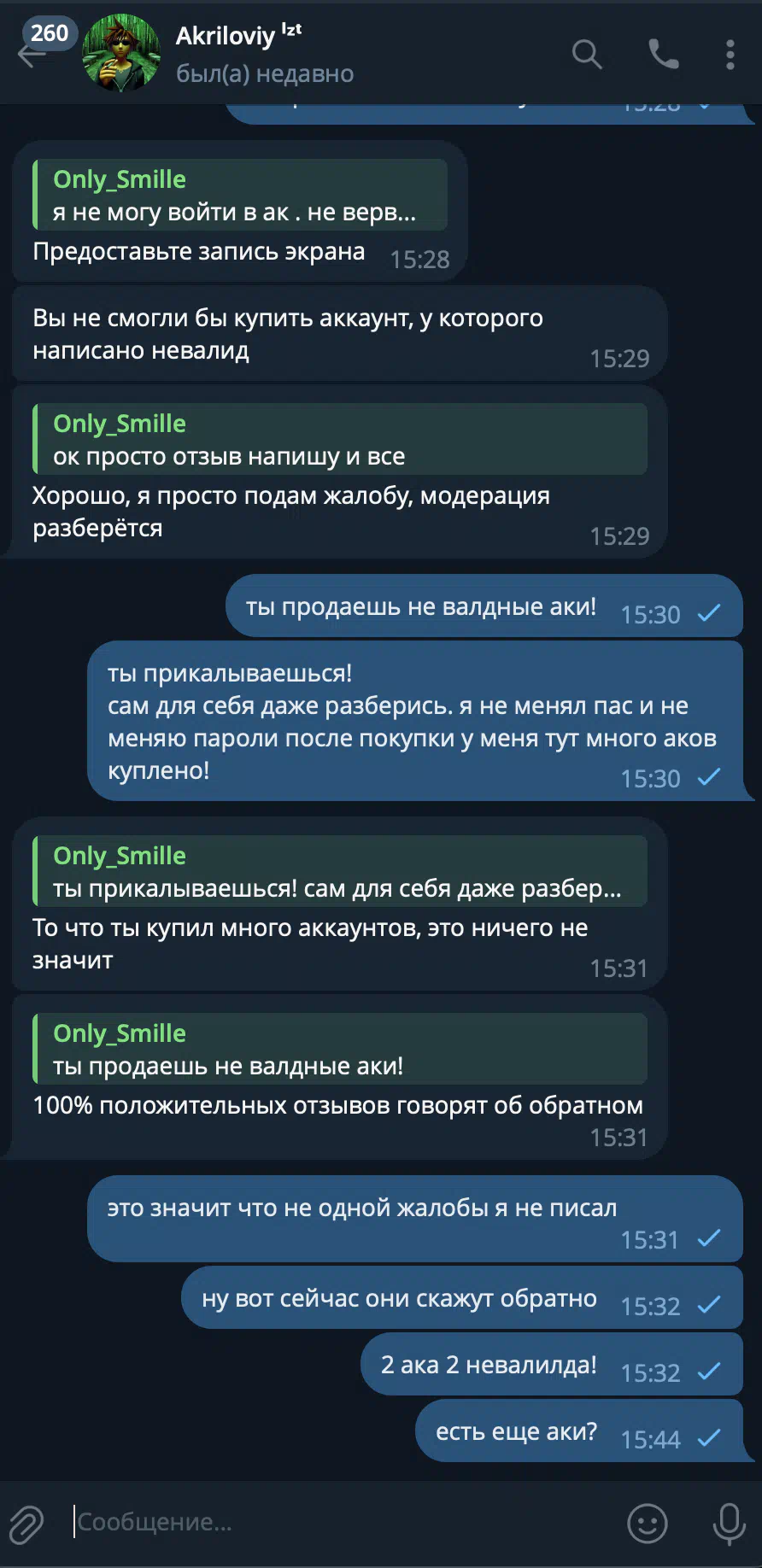
Task: Start a voice call with Akriloviy
Action: 663,54
